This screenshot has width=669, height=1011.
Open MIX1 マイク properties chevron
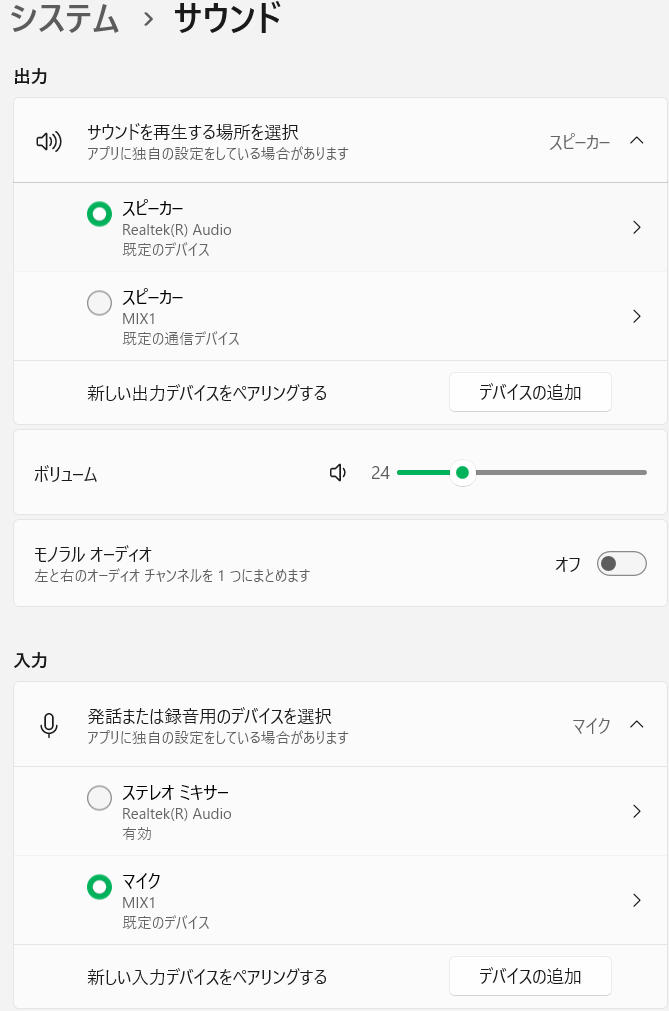[x=637, y=900]
